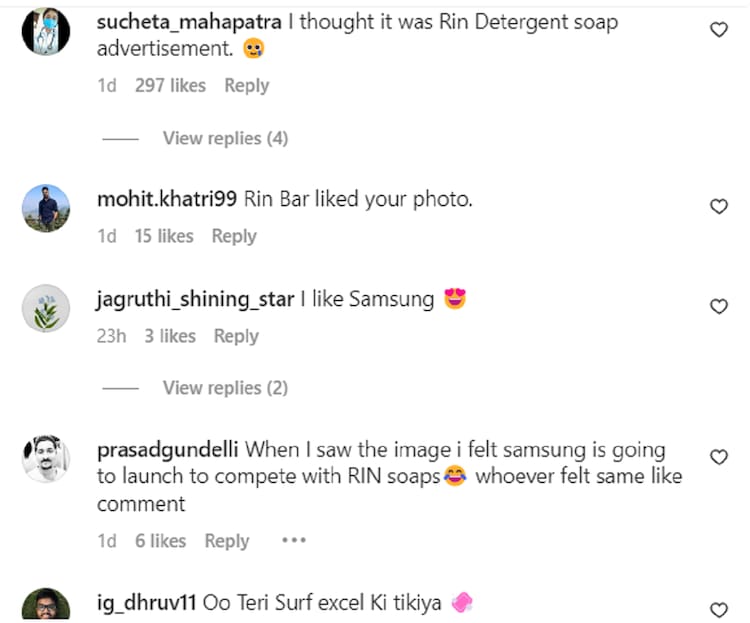Screen dimensions: 750x623
Task: Like mohit.khatri99's comment
Action: [718, 206]
